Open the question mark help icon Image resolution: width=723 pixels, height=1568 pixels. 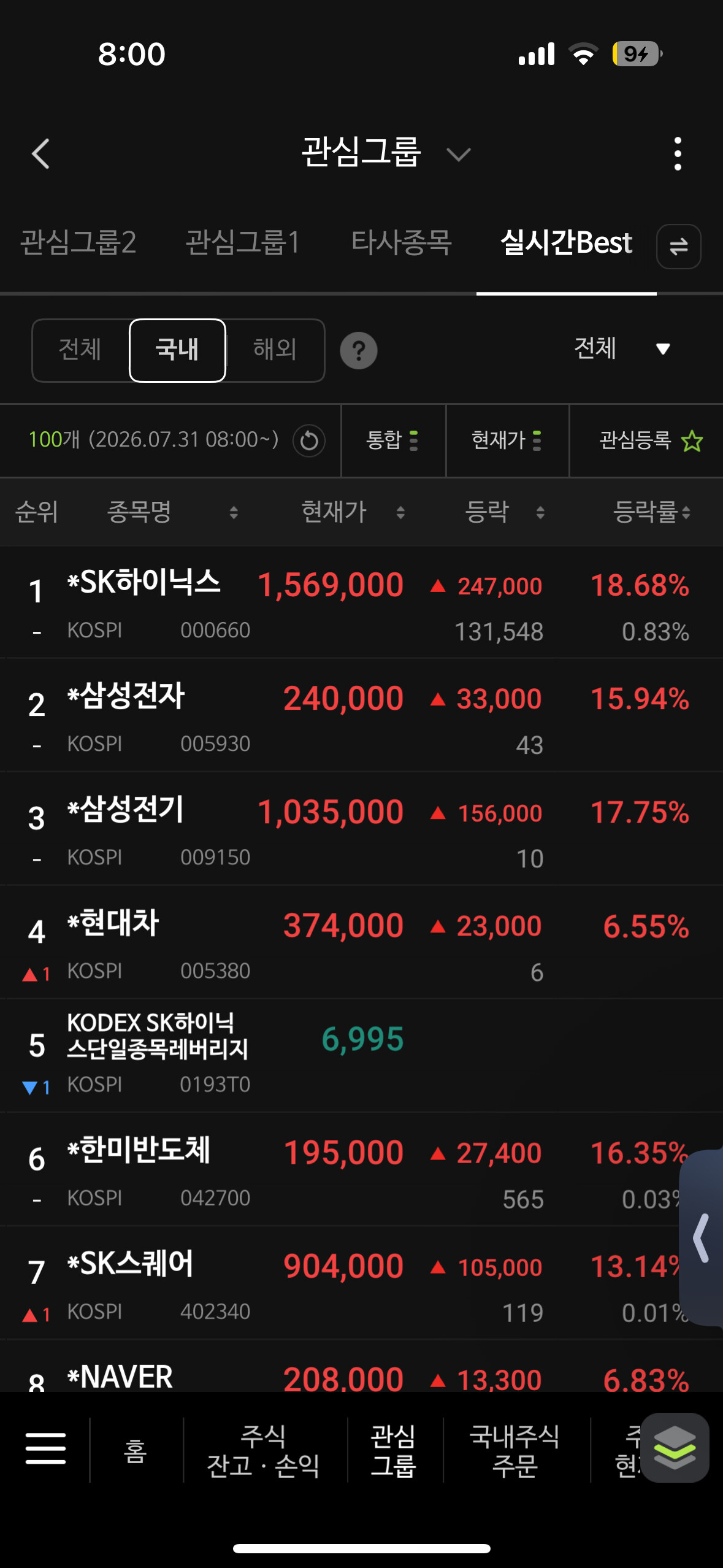point(359,350)
